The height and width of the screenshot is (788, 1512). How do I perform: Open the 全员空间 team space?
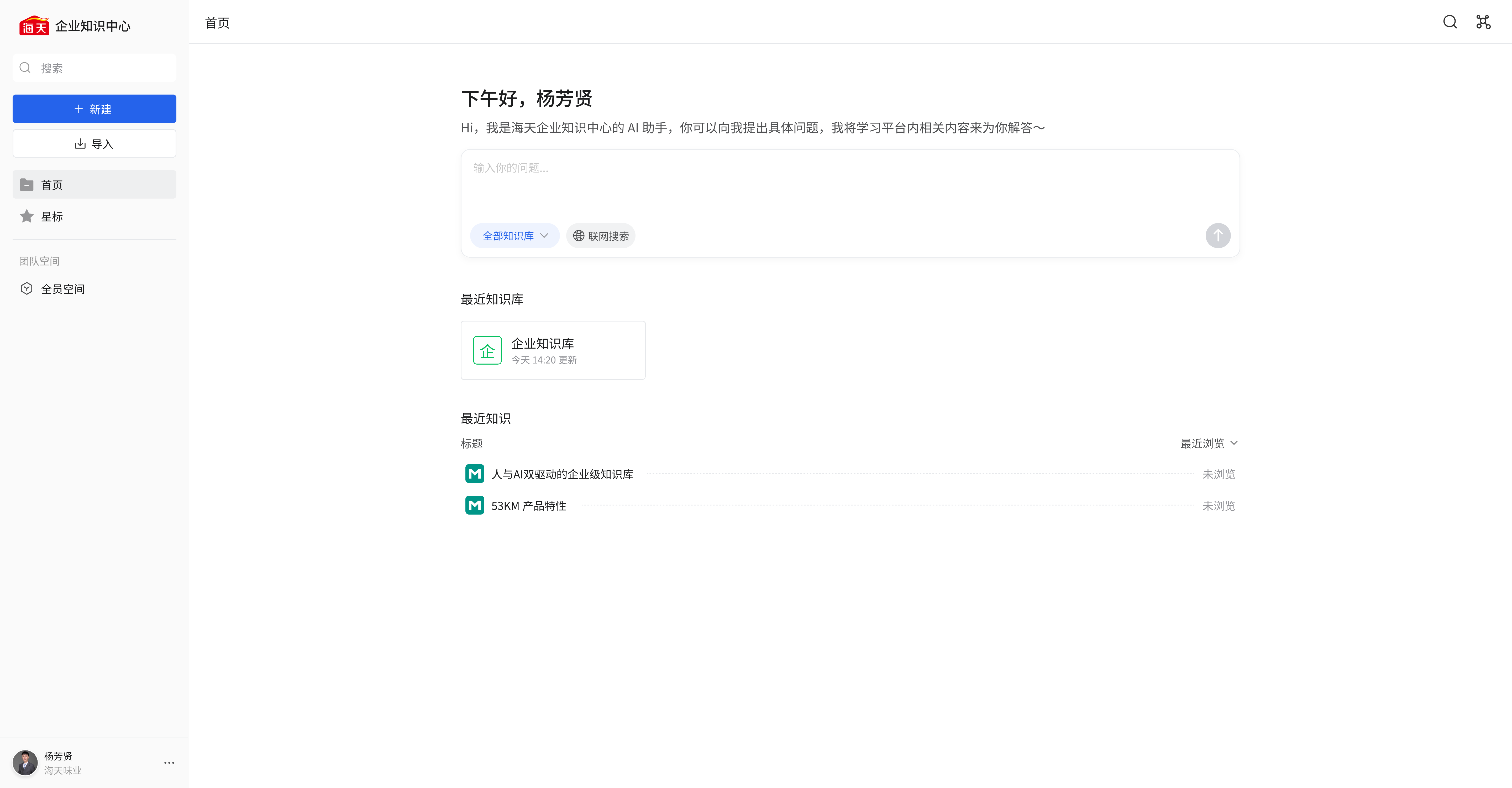(x=62, y=289)
